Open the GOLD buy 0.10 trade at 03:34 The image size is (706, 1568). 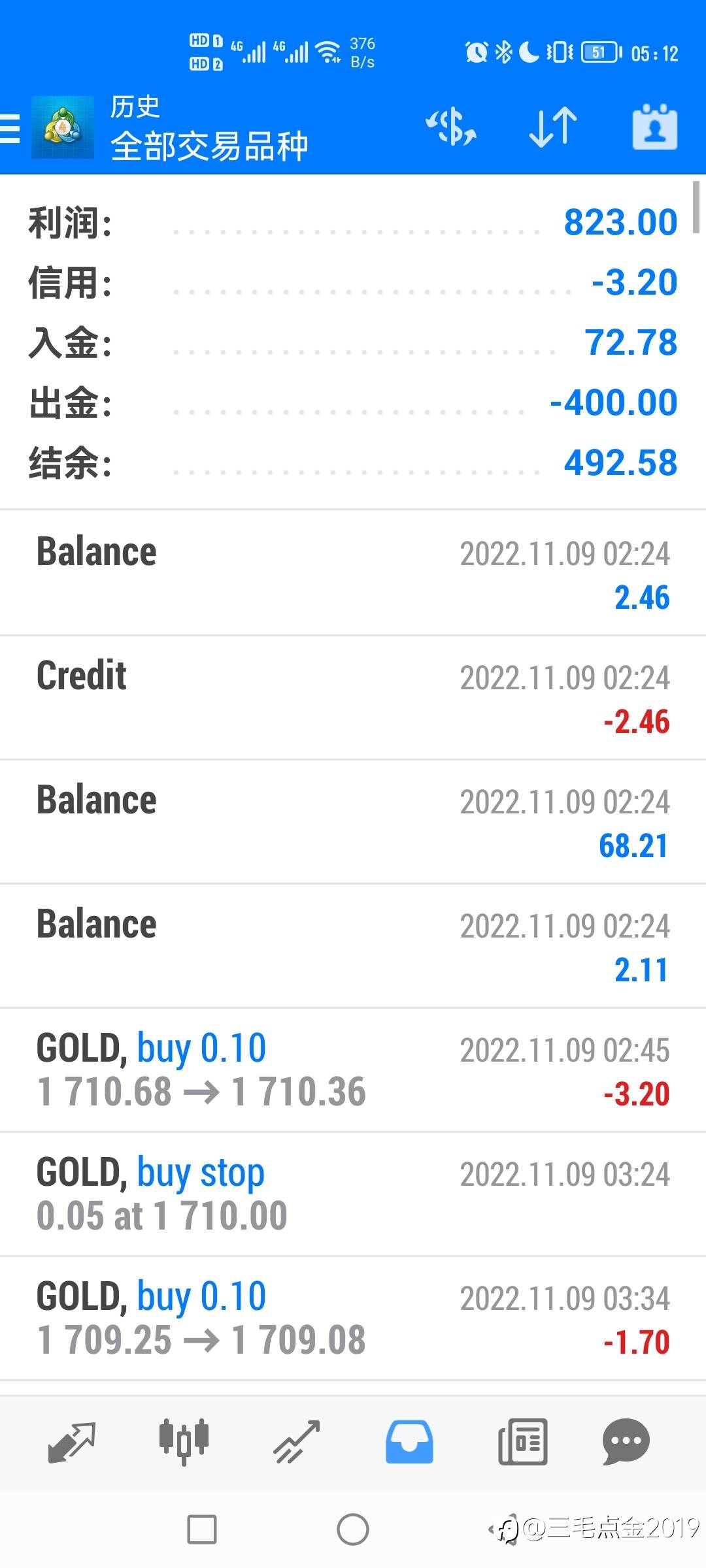click(x=353, y=1318)
